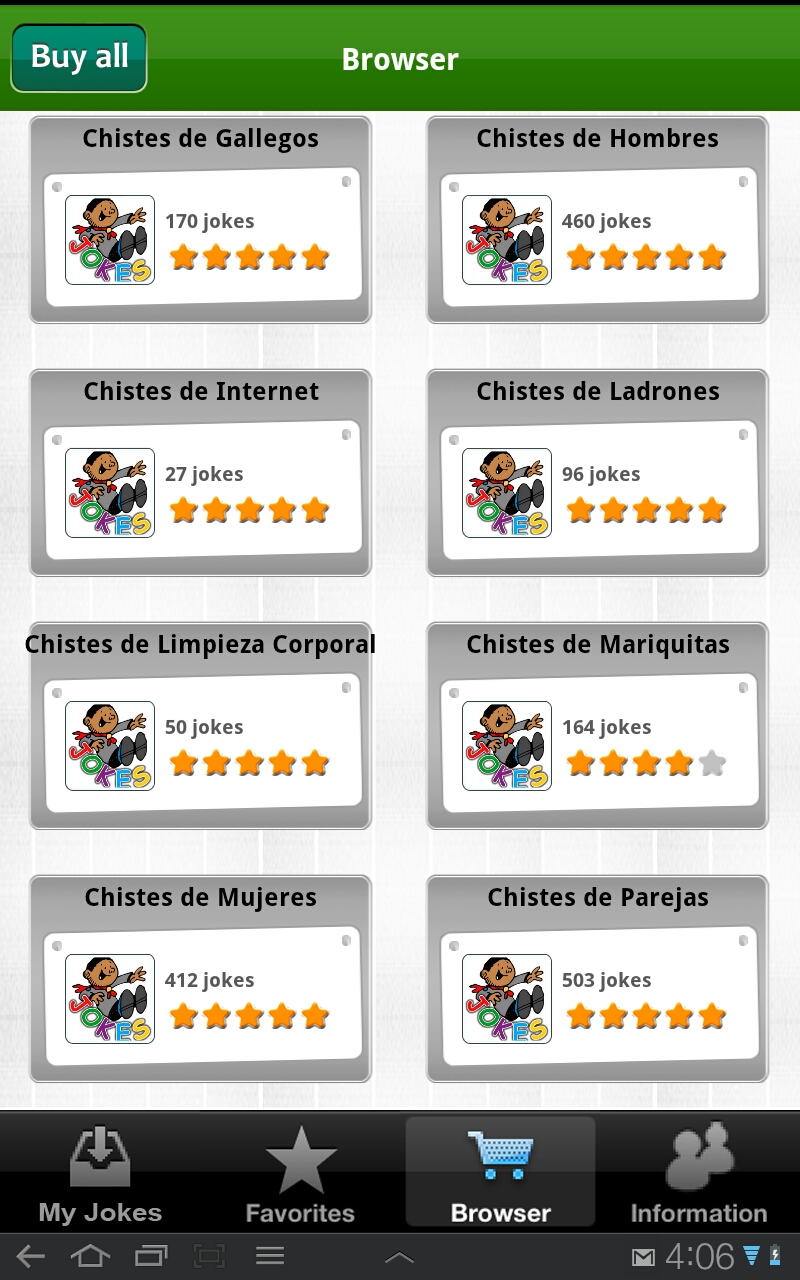Open the Chistes de Gallegos pack

tap(200, 220)
